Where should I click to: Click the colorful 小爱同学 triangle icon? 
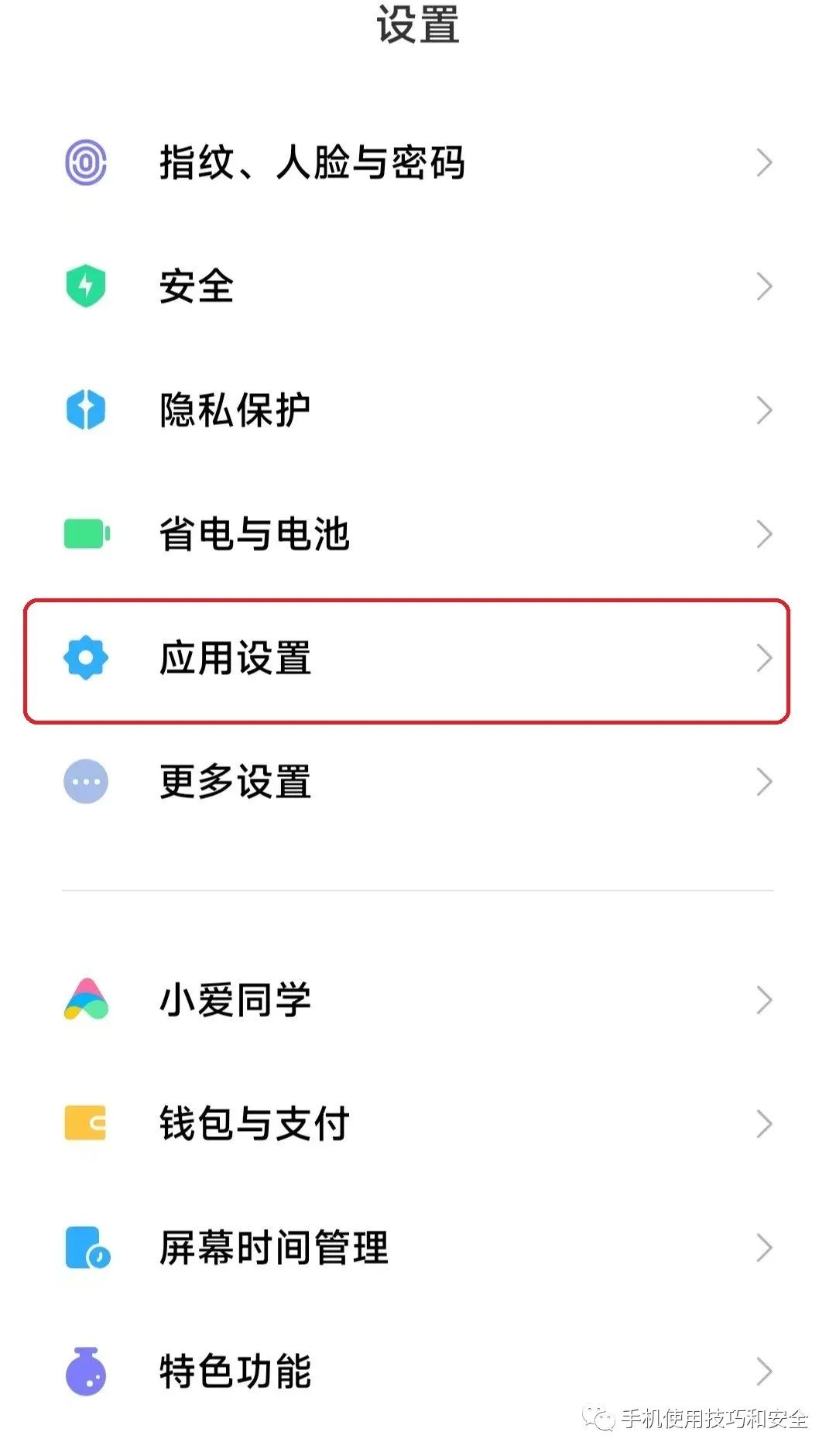click(x=86, y=999)
